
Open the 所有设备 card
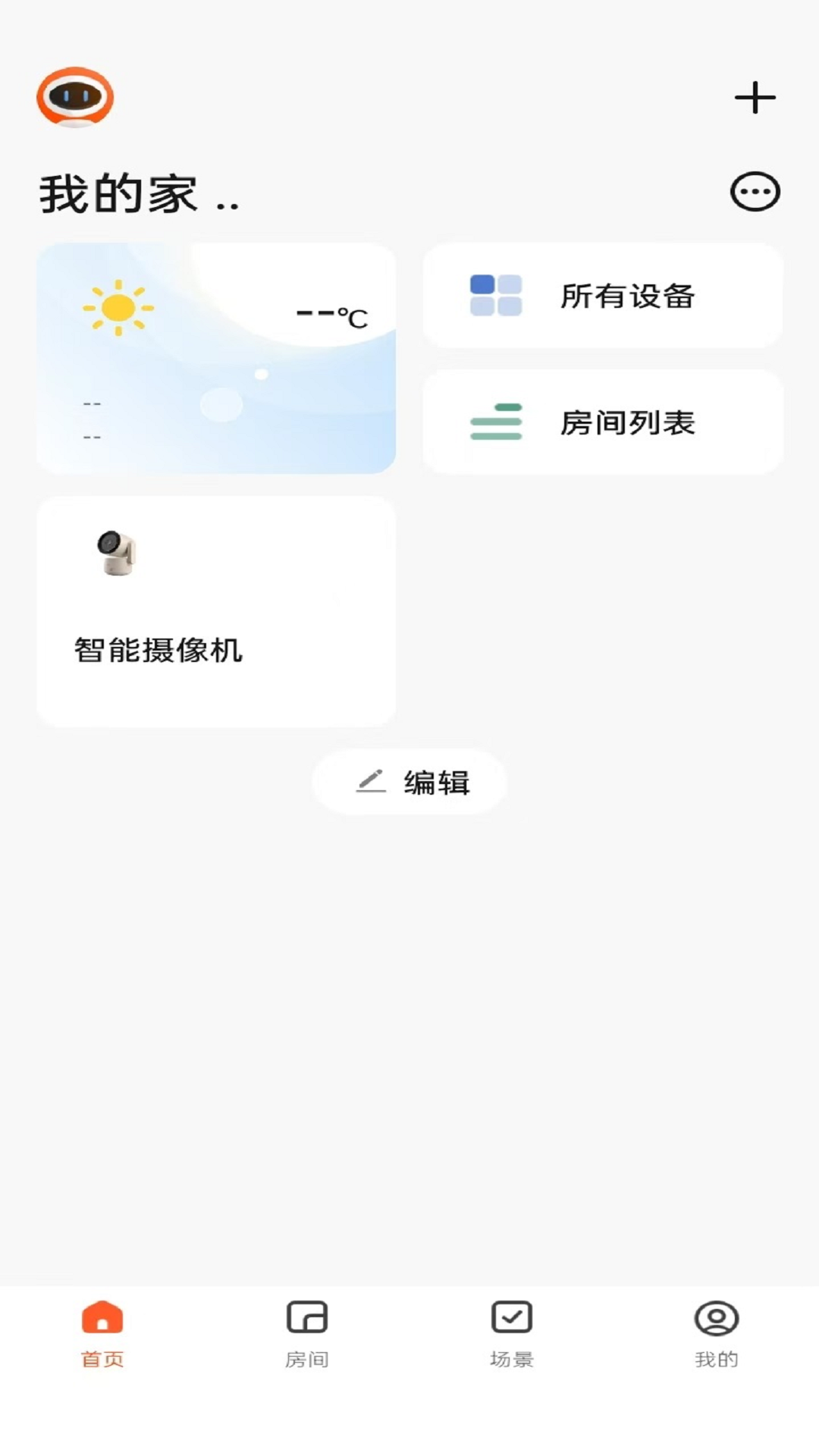(604, 296)
